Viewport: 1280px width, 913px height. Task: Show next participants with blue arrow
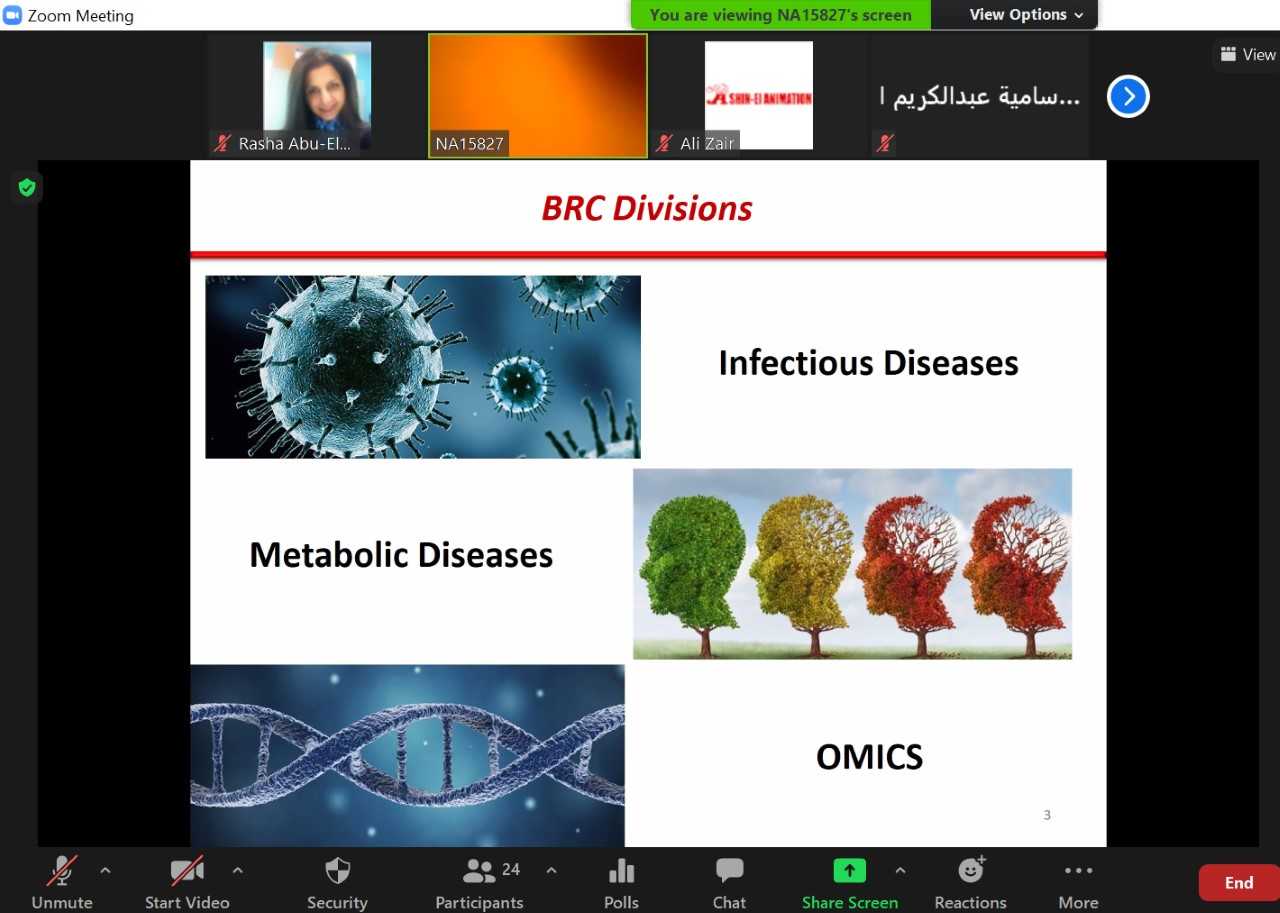(1128, 96)
